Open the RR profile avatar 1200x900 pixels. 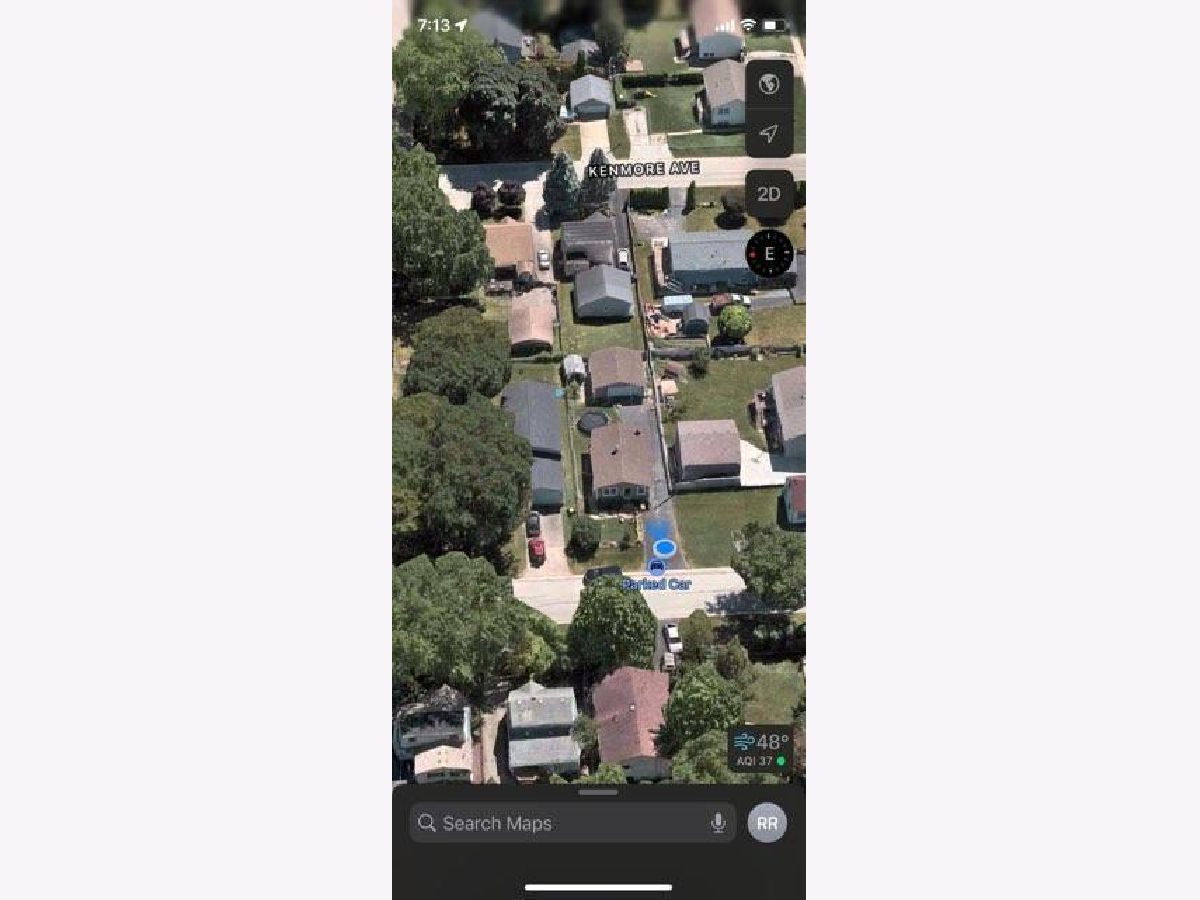pos(767,823)
